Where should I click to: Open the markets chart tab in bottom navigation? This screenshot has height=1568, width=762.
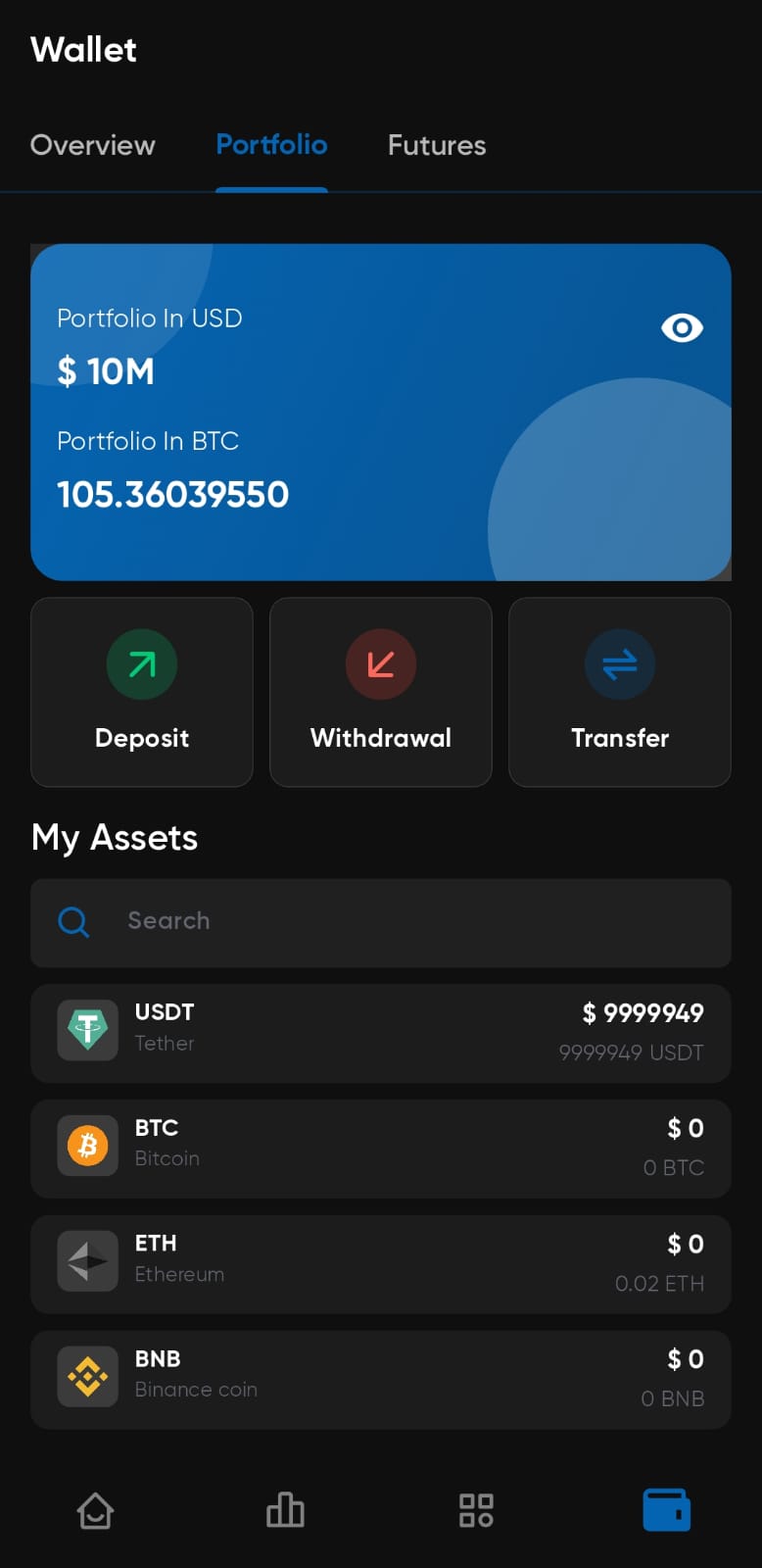pyautogui.click(x=285, y=1510)
